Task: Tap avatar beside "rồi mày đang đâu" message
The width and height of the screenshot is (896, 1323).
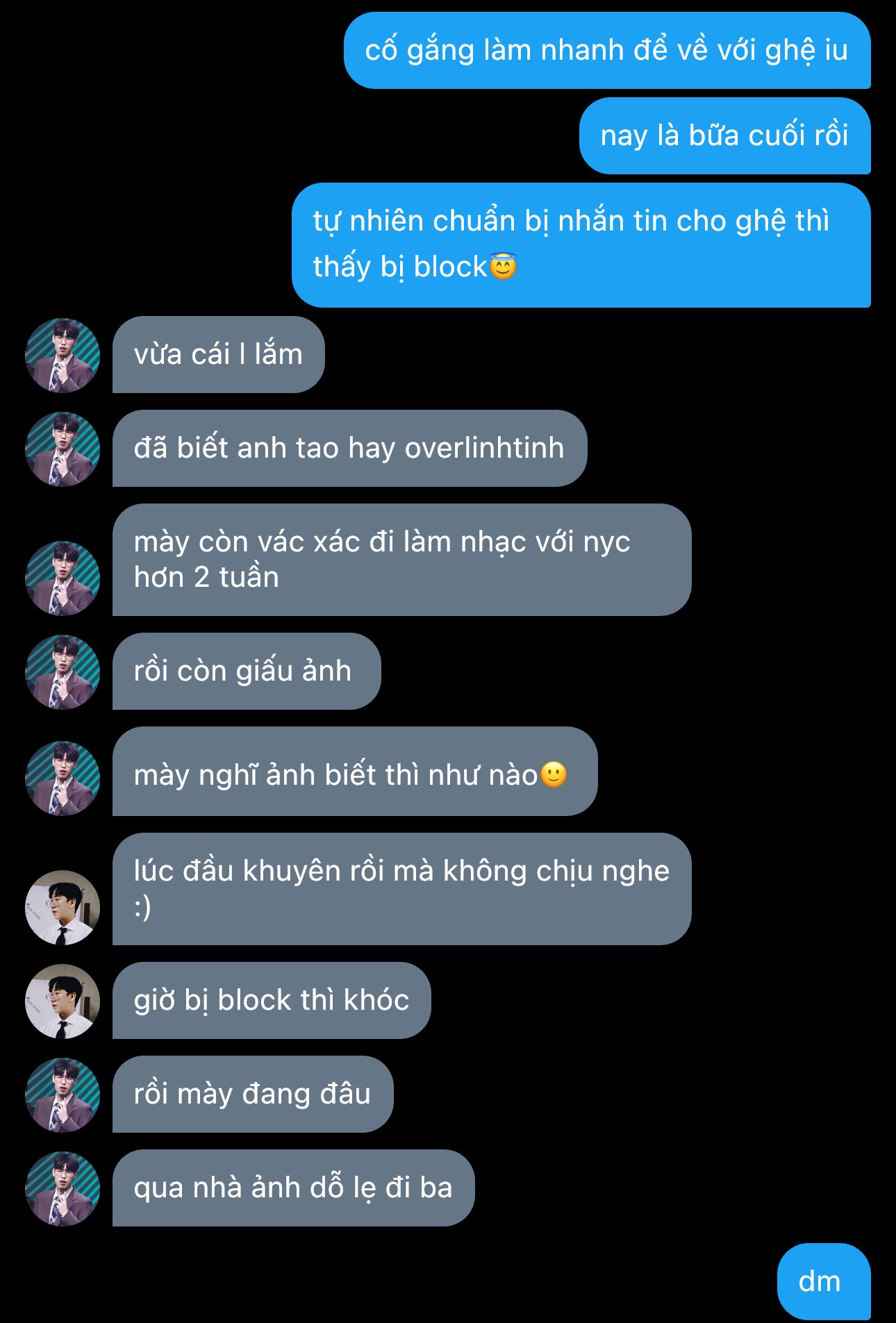Action: click(63, 1095)
